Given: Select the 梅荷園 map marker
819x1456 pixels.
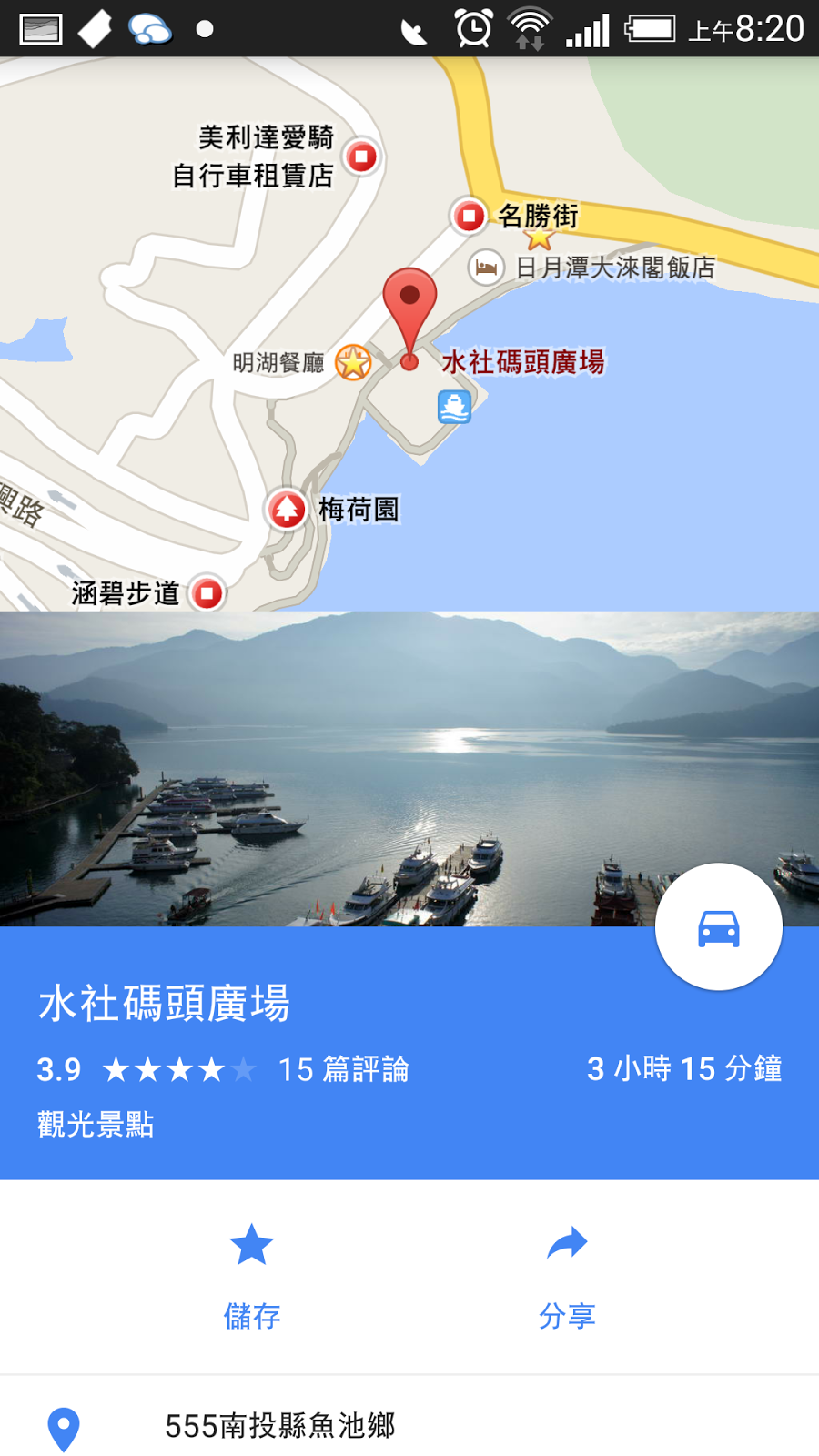Looking at the screenshot, I should pos(287,509).
